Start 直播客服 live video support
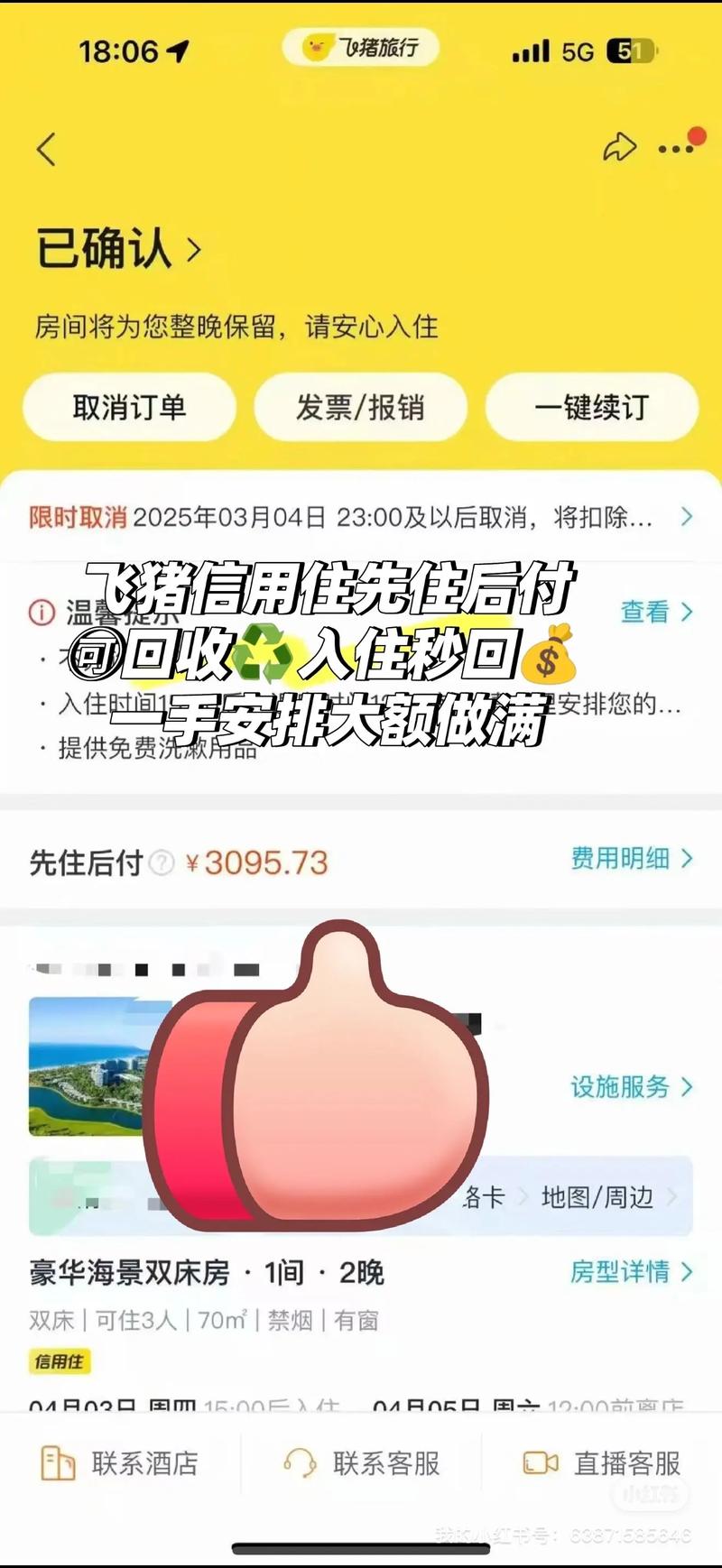Viewport: 722px width, 1568px height. [602, 1463]
